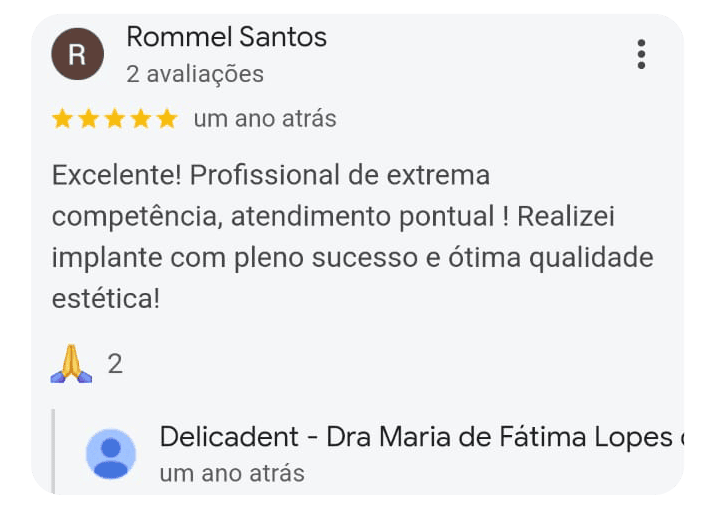Open the overflow menu on Rommel Santos's review

[641, 54]
